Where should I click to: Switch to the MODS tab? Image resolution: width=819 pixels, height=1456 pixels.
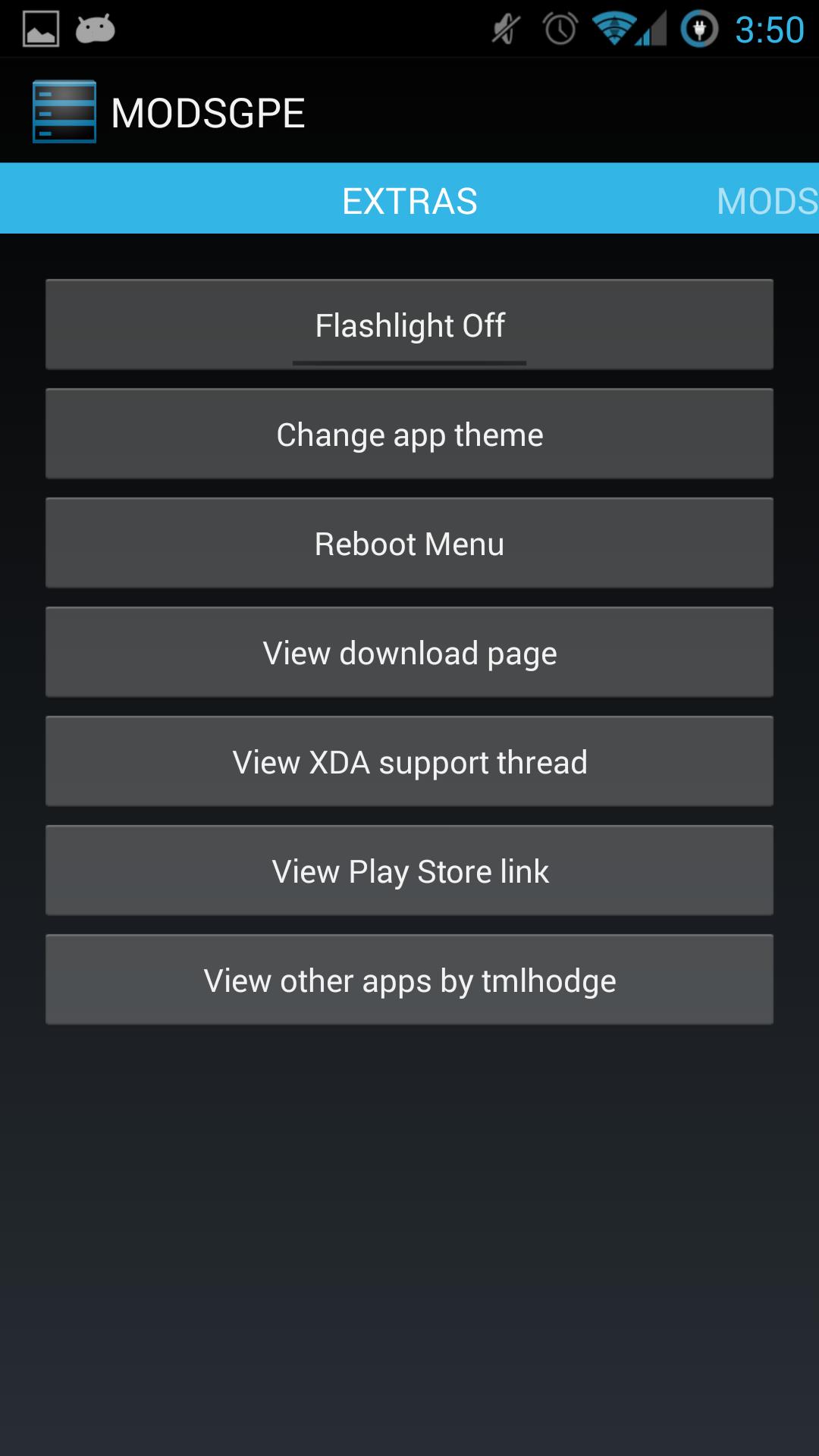click(766, 199)
